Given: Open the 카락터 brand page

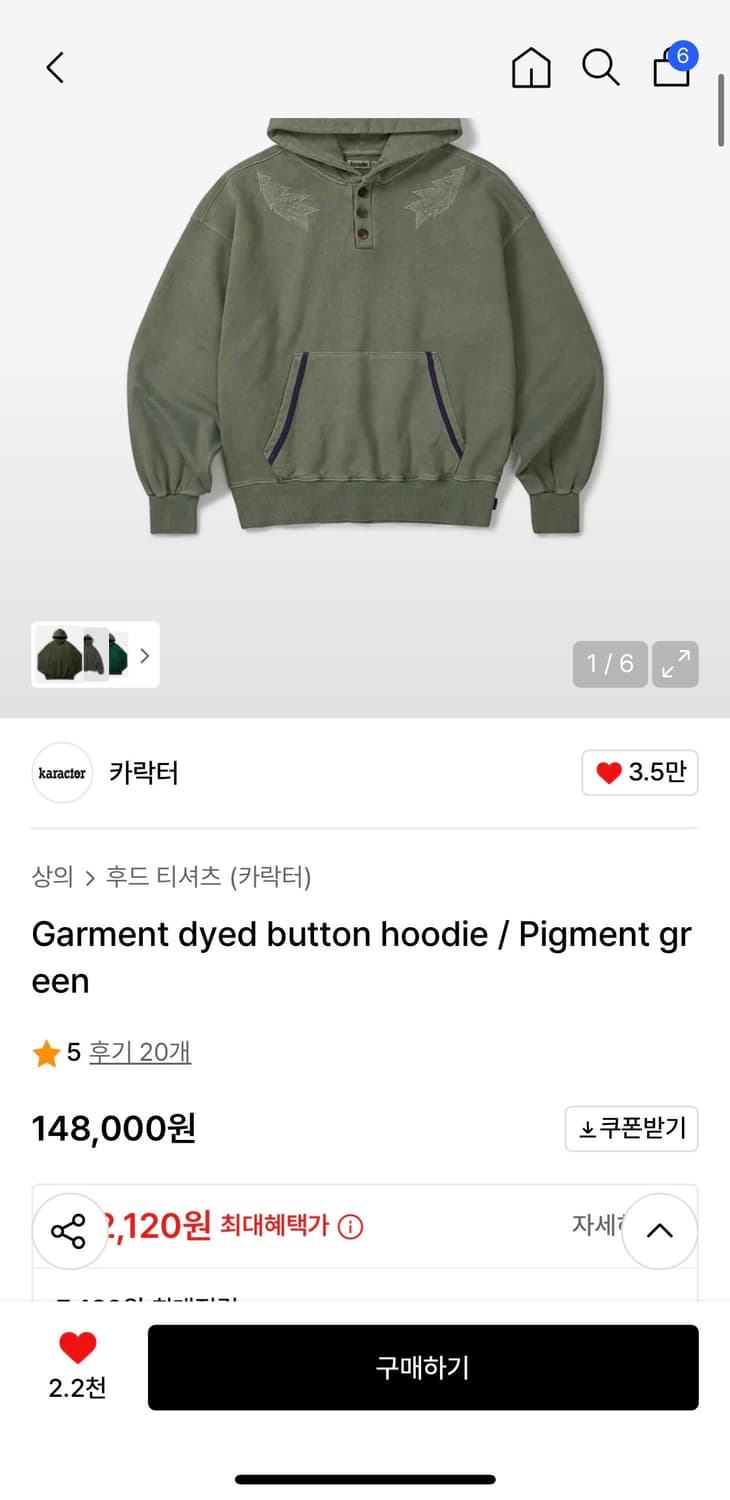Looking at the screenshot, I should coord(143,773).
